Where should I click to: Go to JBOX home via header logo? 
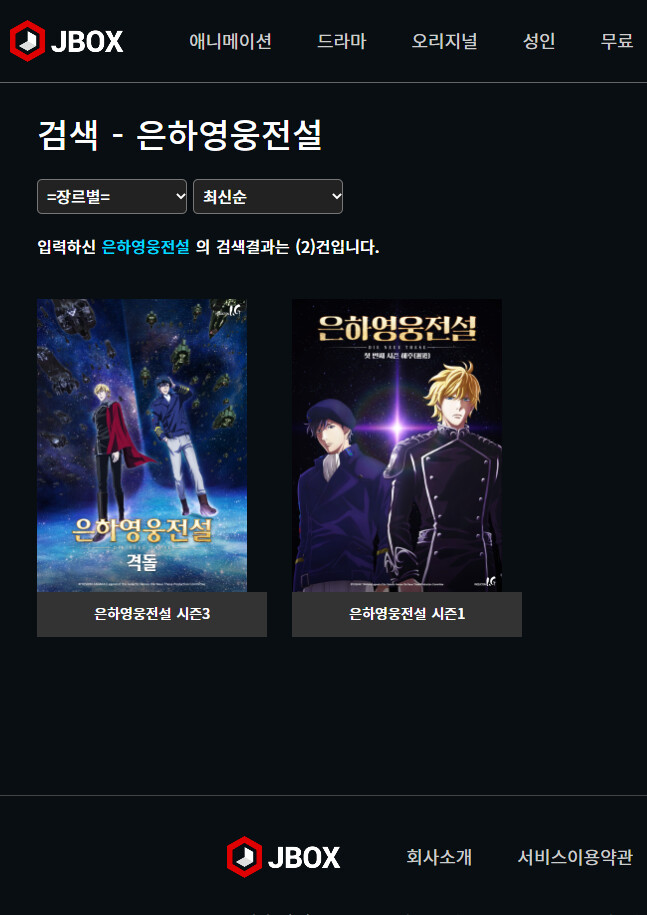67,41
